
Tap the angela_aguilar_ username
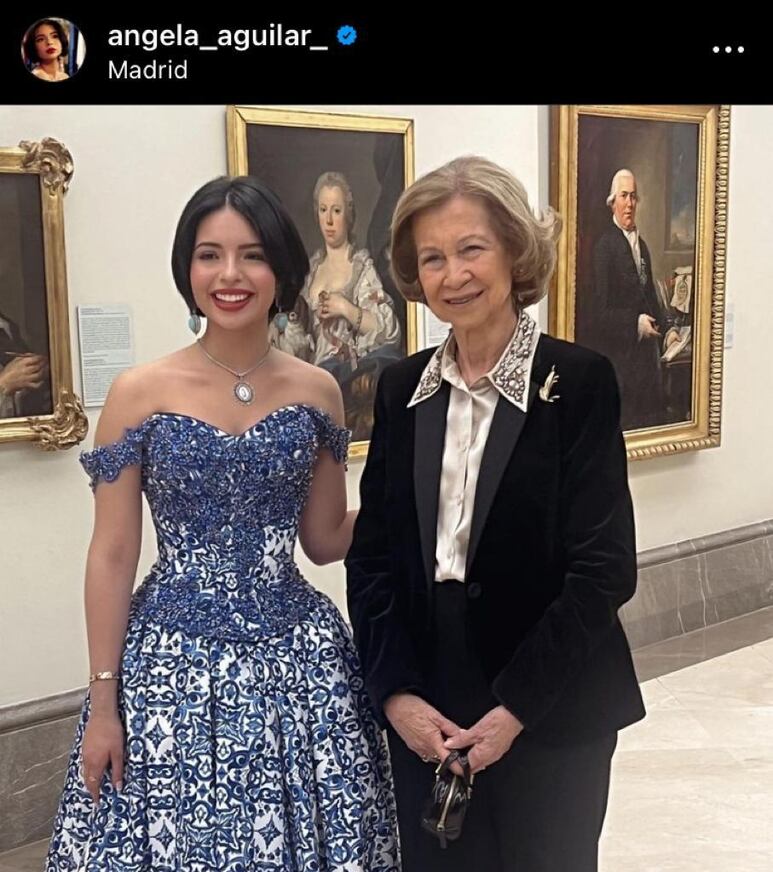(217, 36)
